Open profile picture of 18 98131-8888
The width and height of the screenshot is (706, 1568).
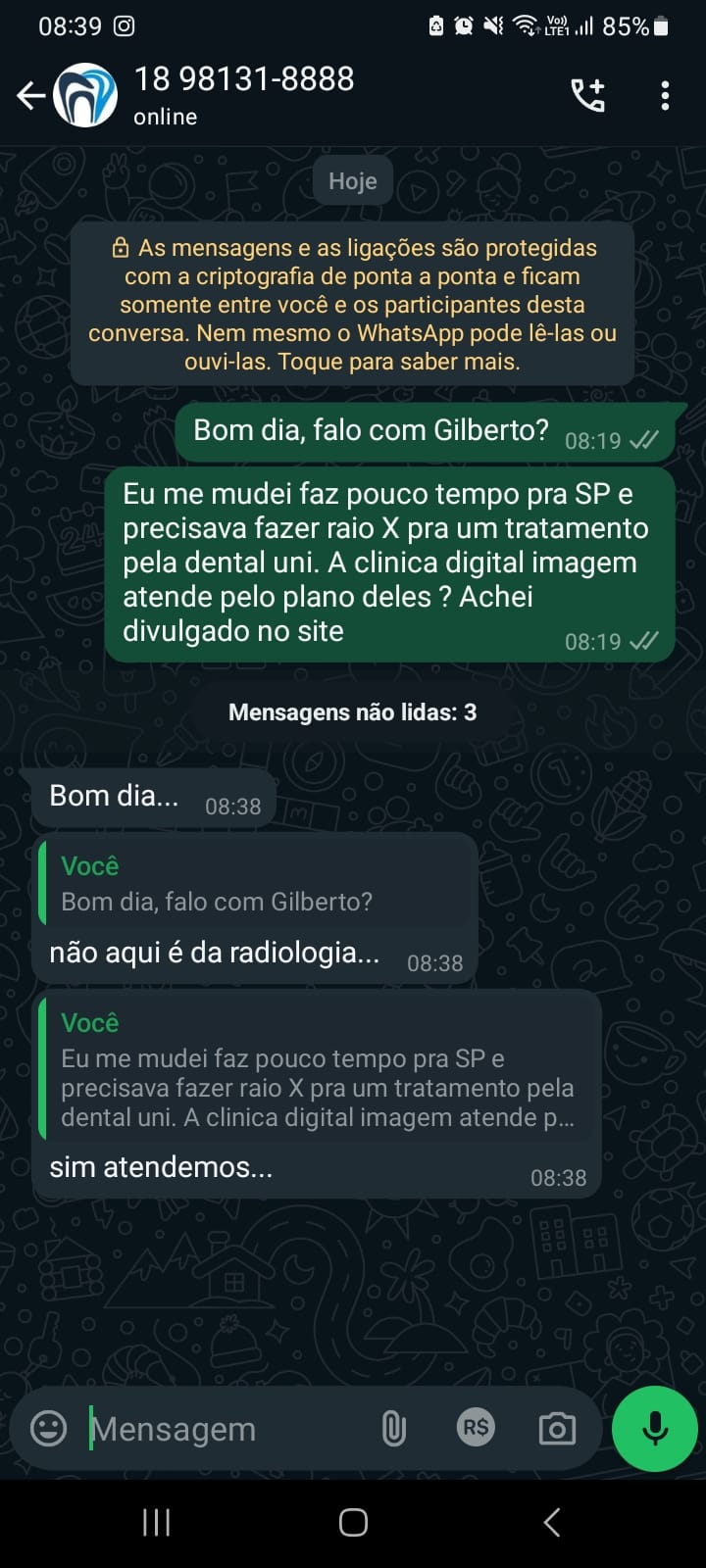pos(85,95)
